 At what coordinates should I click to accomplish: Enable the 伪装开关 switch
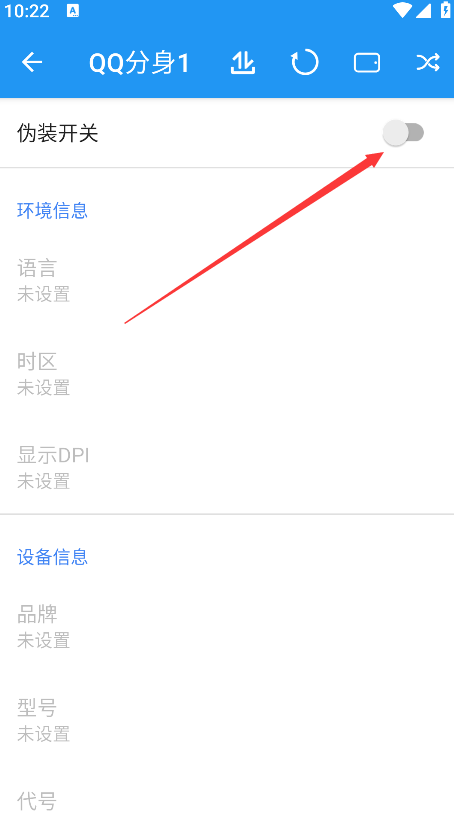404,133
